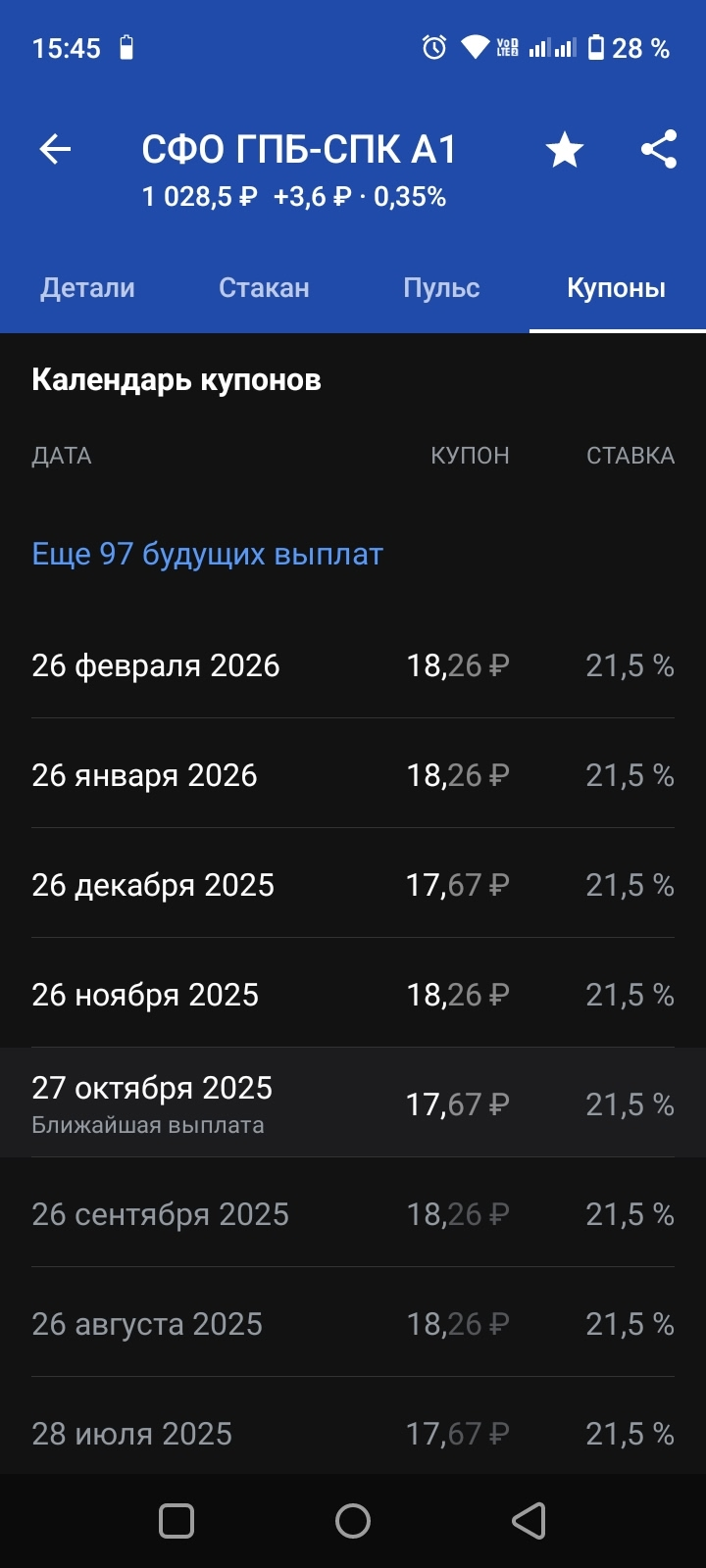706x1568 pixels.
Task: Switch to the Пульс tab
Action: tap(441, 288)
